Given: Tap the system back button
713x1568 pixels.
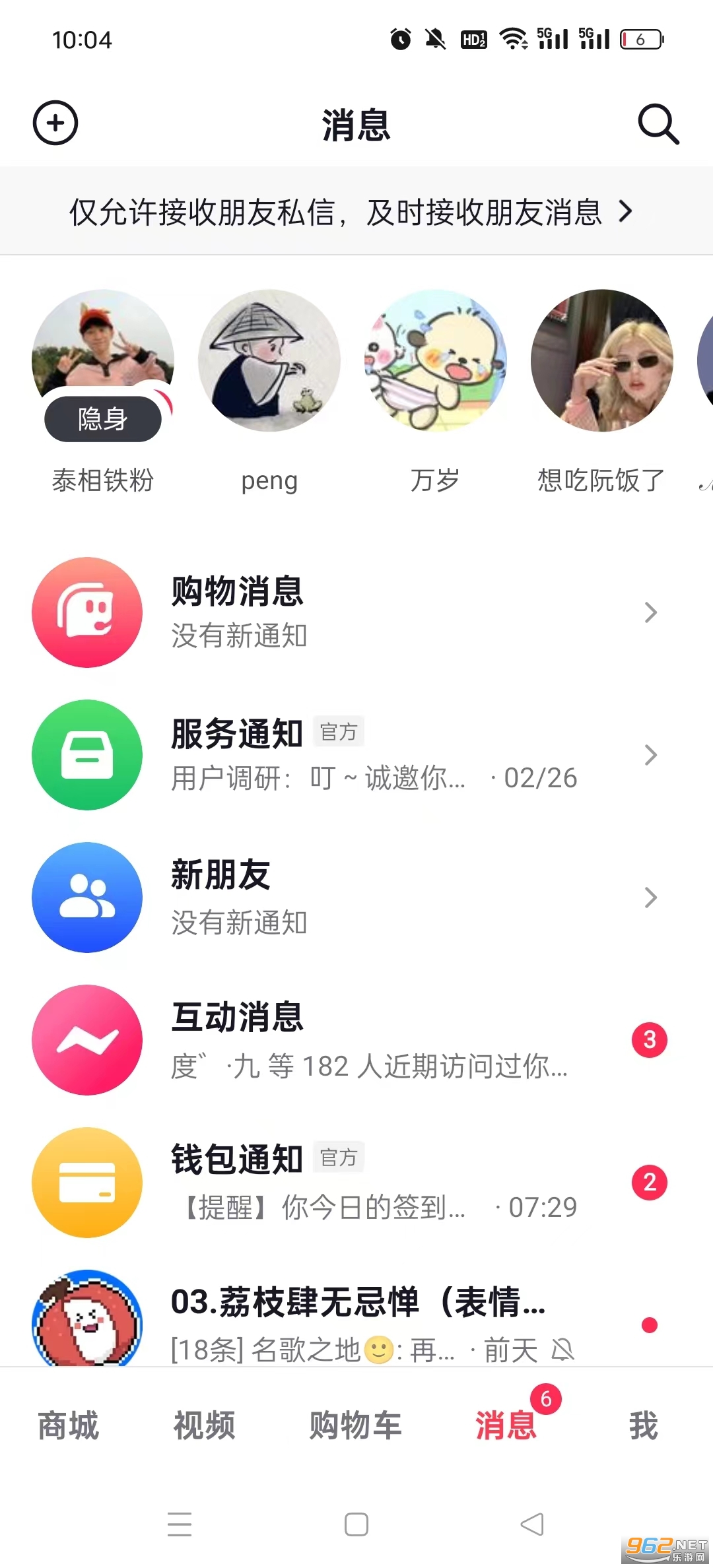Looking at the screenshot, I should (532, 1524).
